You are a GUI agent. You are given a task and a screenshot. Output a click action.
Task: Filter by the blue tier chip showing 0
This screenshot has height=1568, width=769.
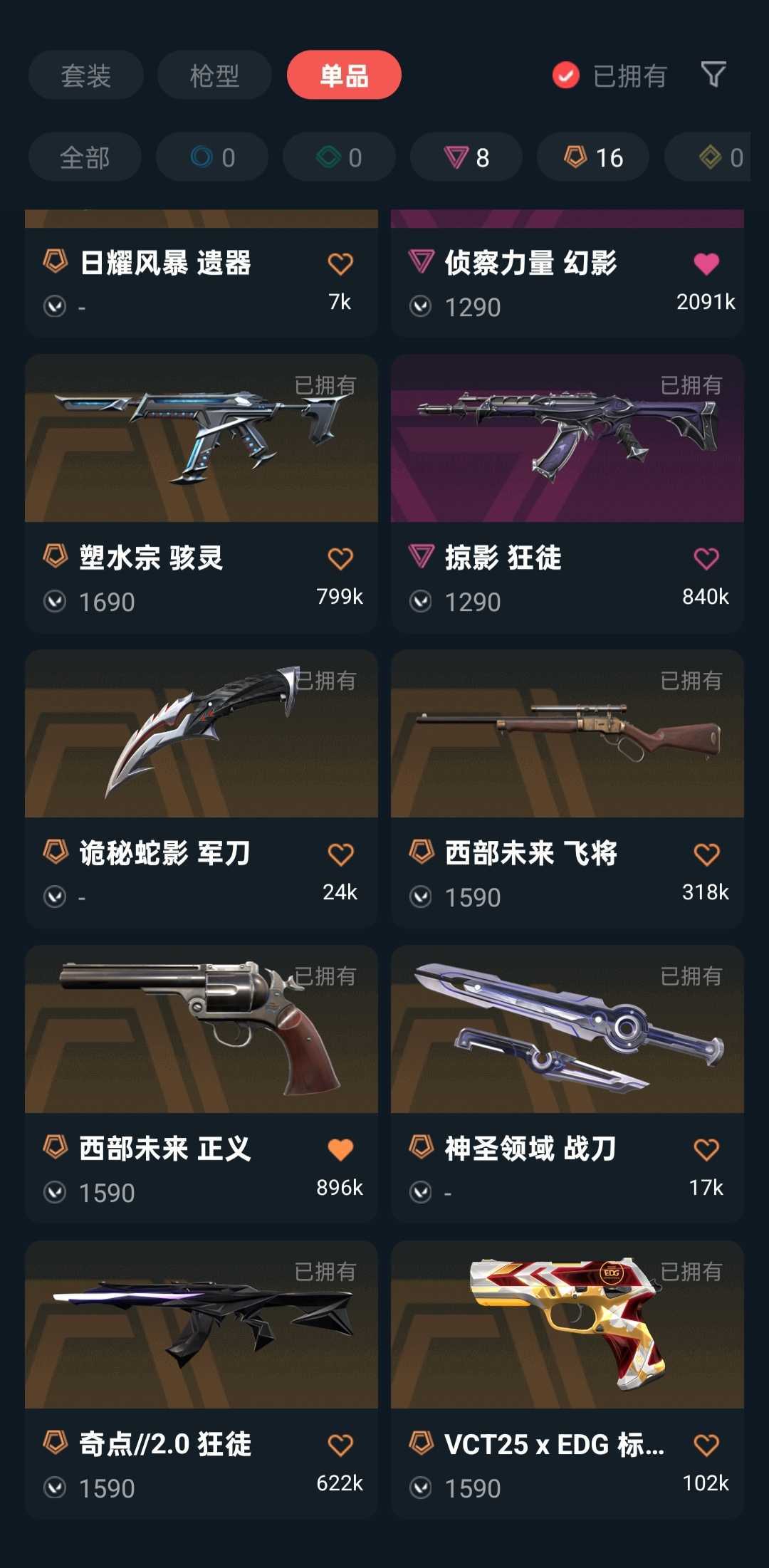pyautogui.click(x=212, y=157)
